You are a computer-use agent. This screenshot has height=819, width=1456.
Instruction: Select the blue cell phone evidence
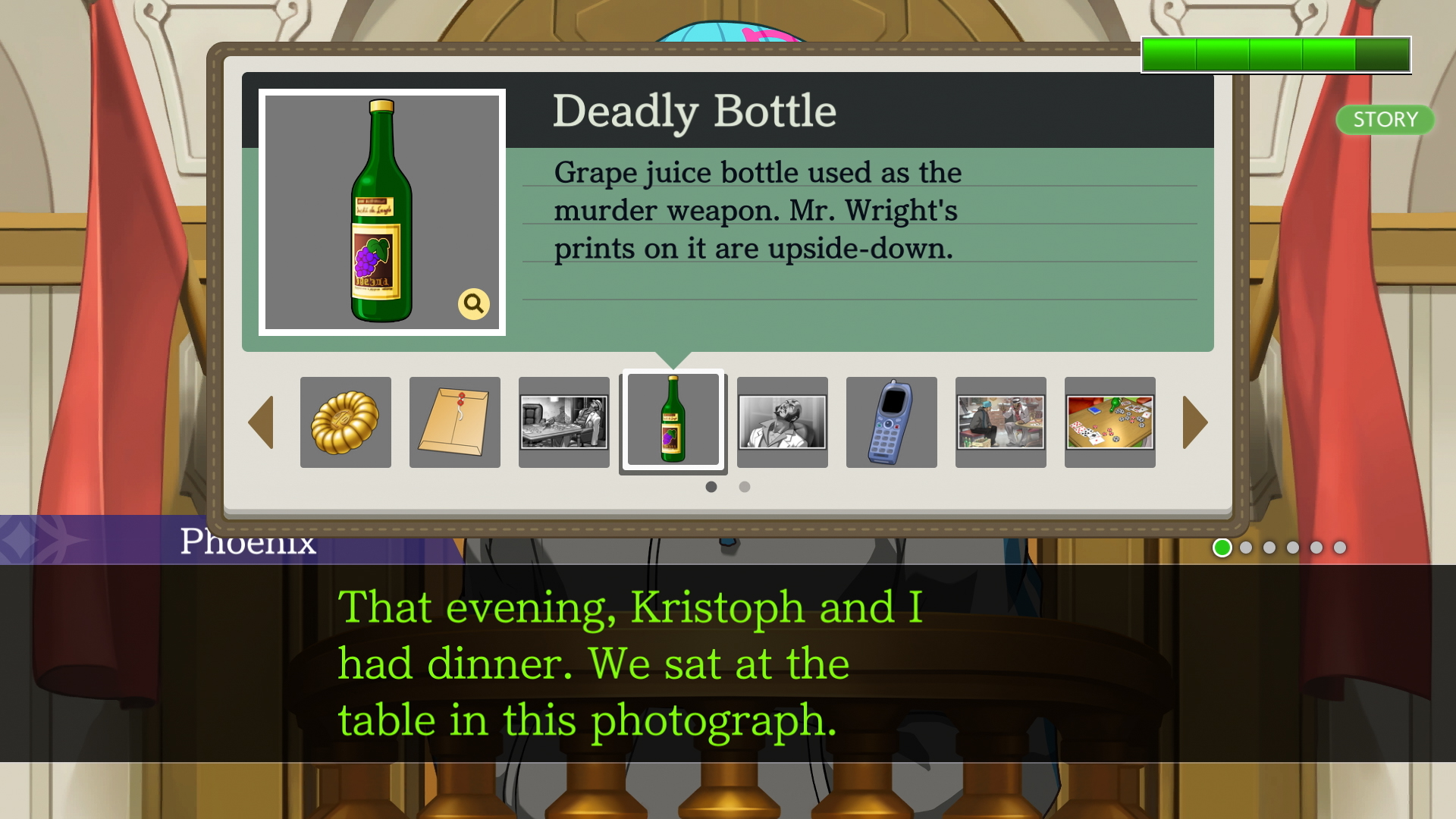[892, 422]
